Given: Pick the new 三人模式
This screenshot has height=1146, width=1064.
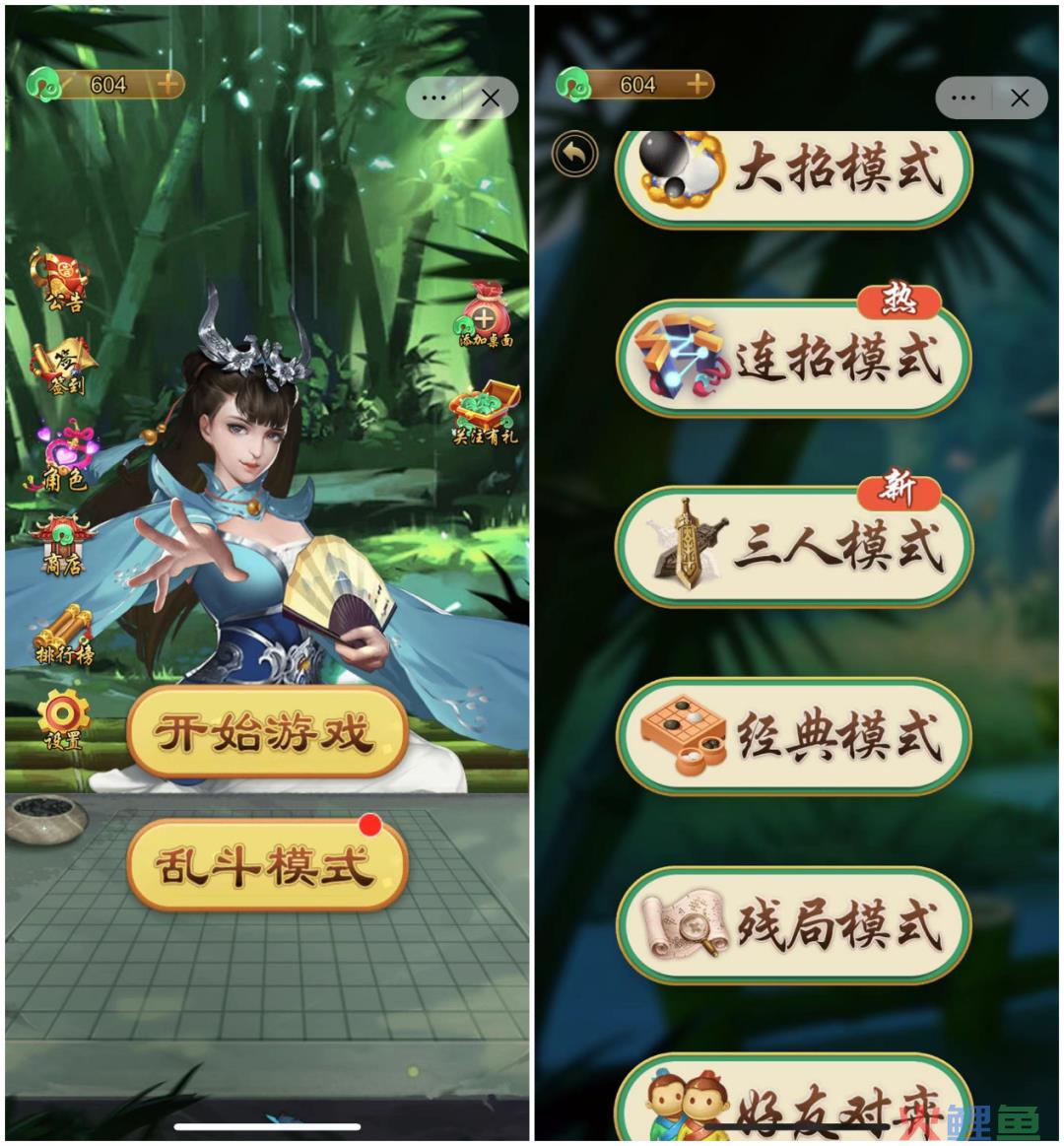Looking at the screenshot, I should 794,546.
